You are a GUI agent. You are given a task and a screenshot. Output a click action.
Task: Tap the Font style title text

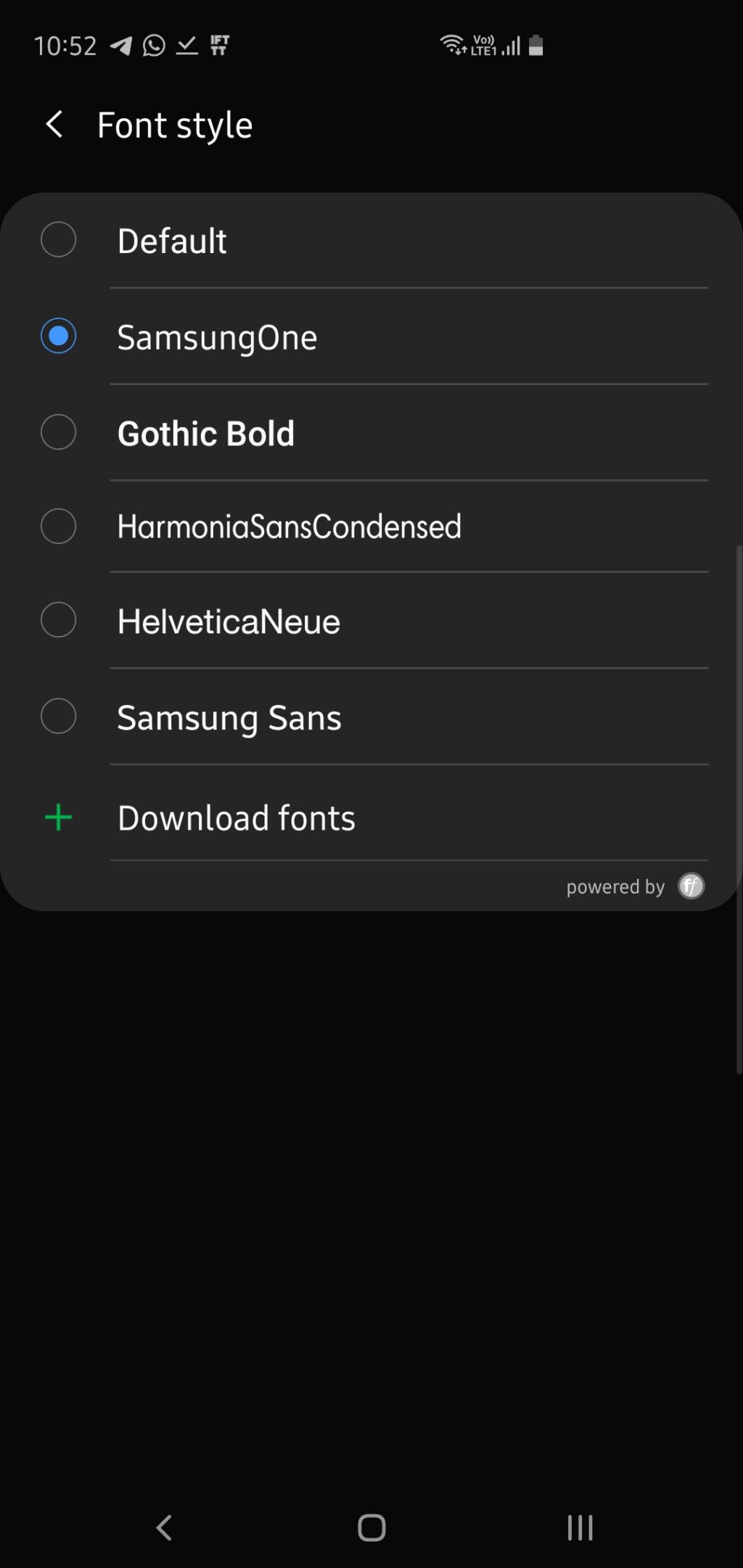point(174,123)
